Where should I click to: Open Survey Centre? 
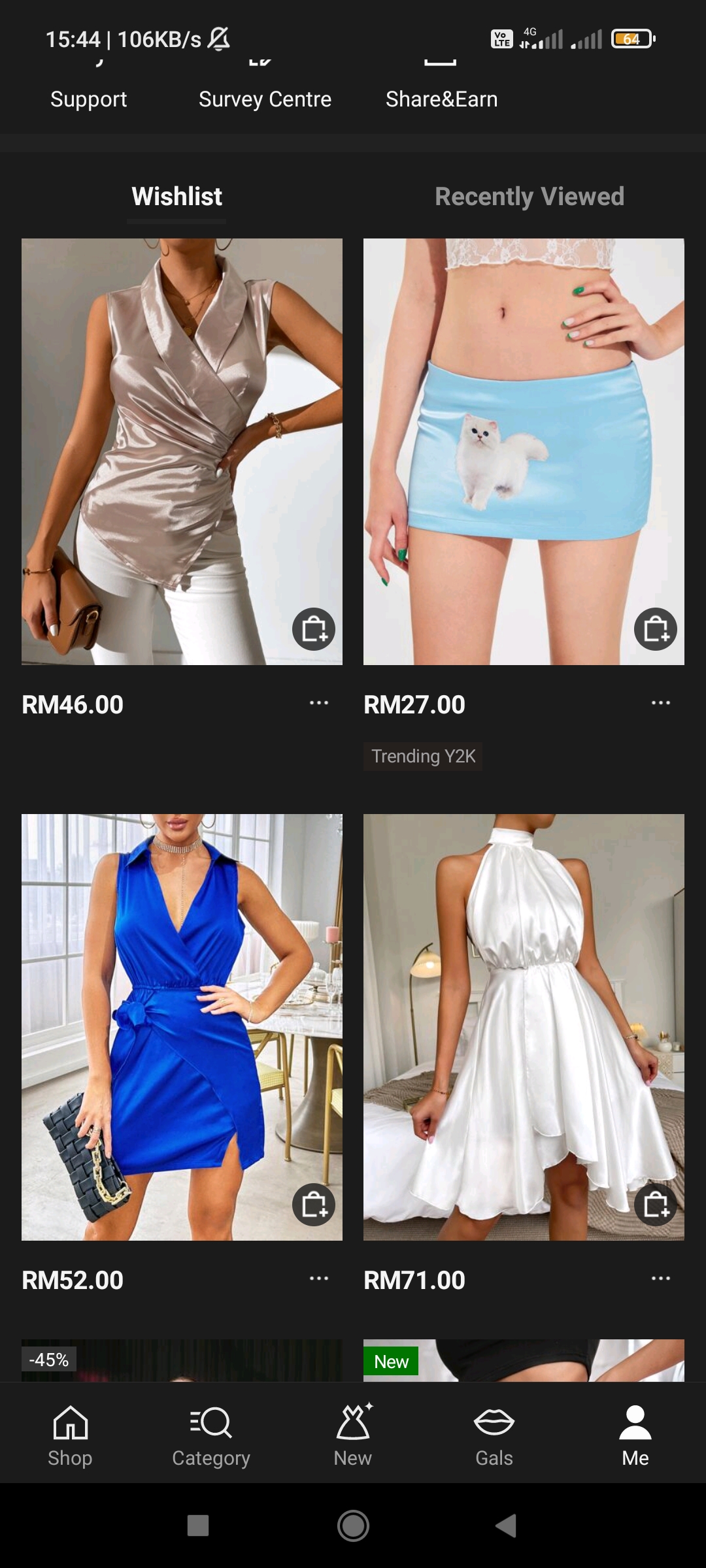(x=265, y=99)
